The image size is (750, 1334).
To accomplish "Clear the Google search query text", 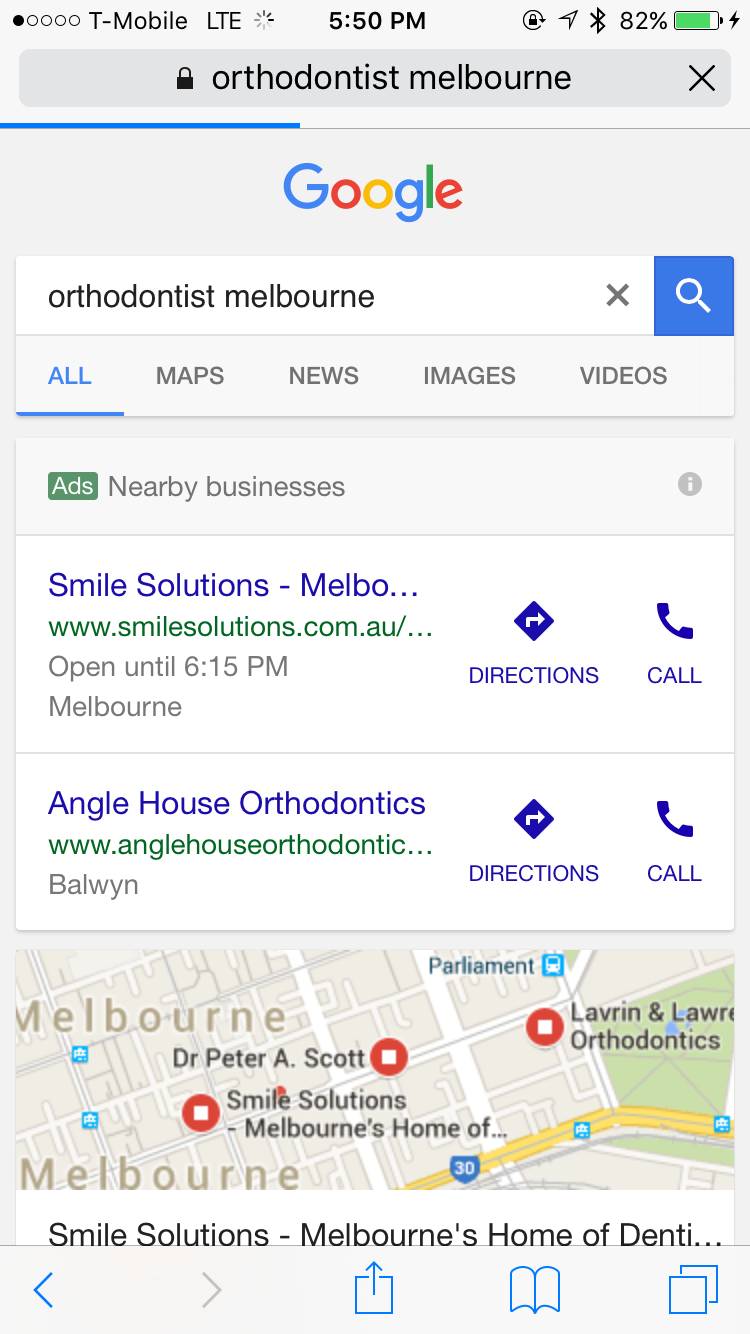I will click(x=618, y=295).
